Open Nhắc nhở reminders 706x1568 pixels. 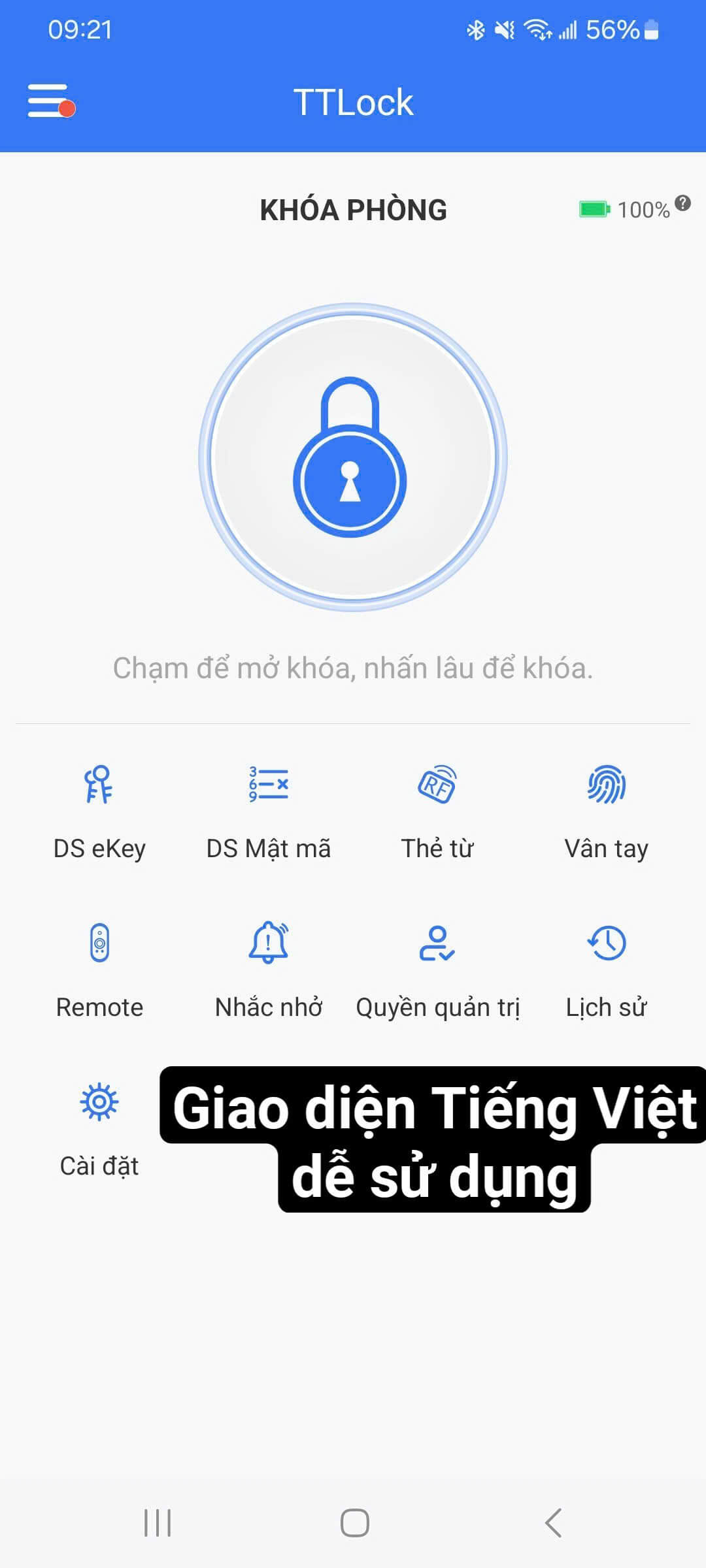[269, 969]
